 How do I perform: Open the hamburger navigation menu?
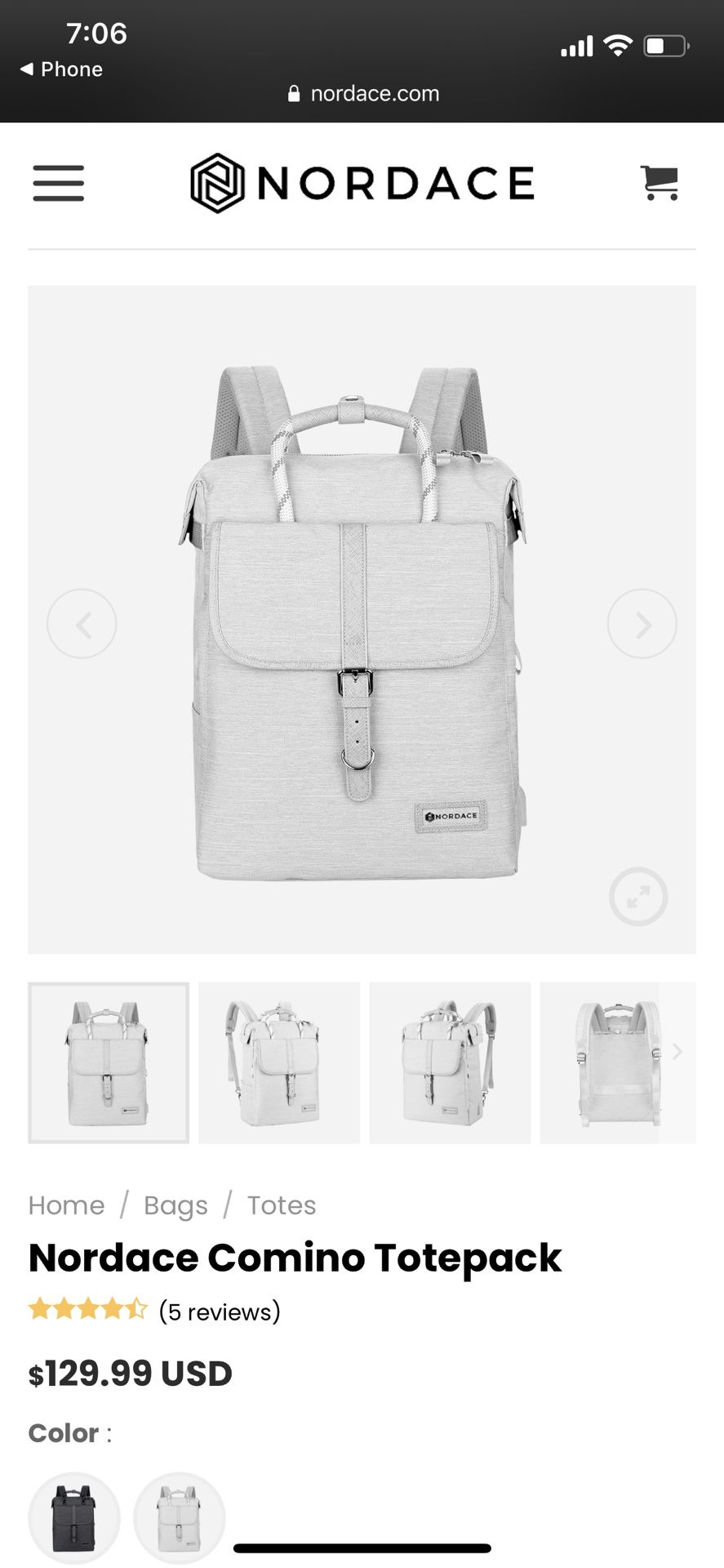(x=58, y=183)
